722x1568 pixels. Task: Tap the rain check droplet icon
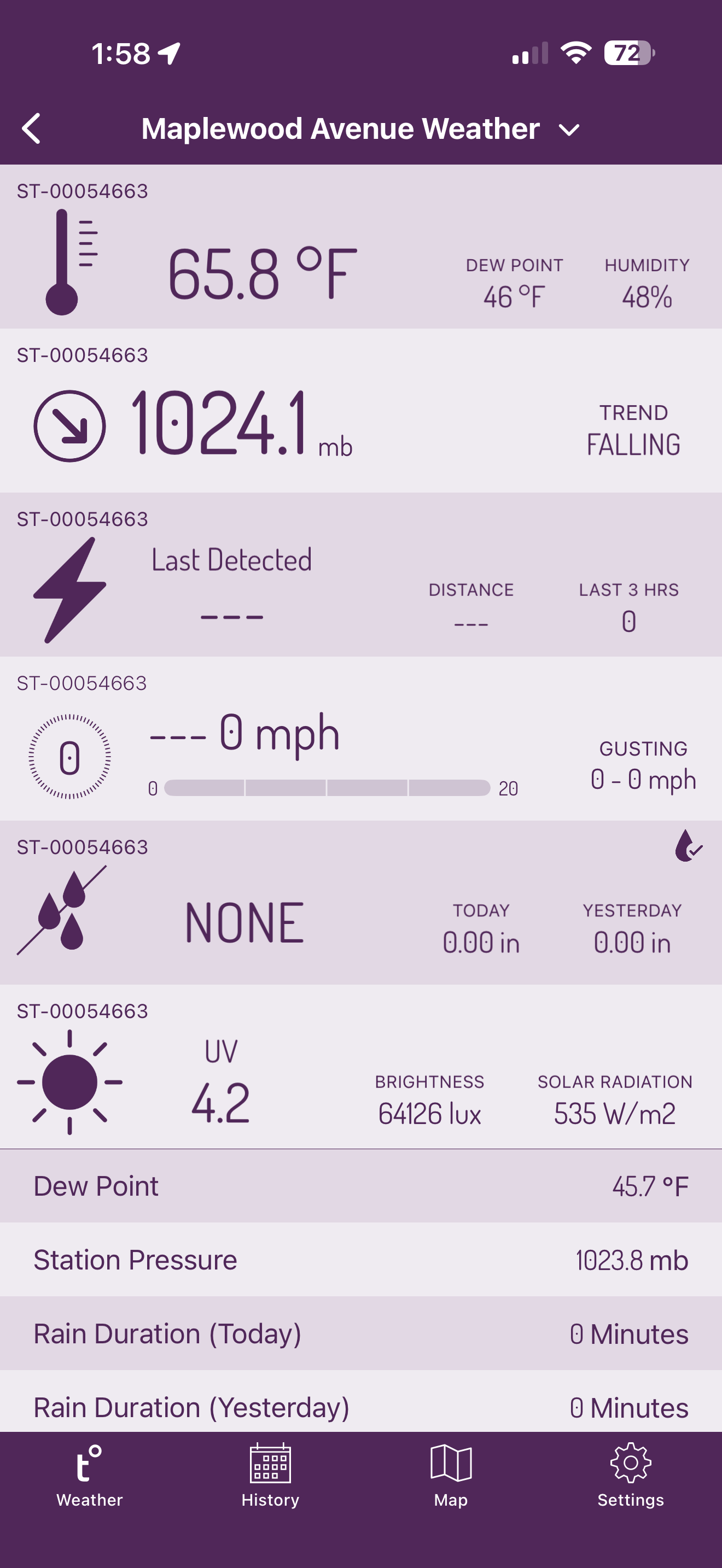point(688,846)
